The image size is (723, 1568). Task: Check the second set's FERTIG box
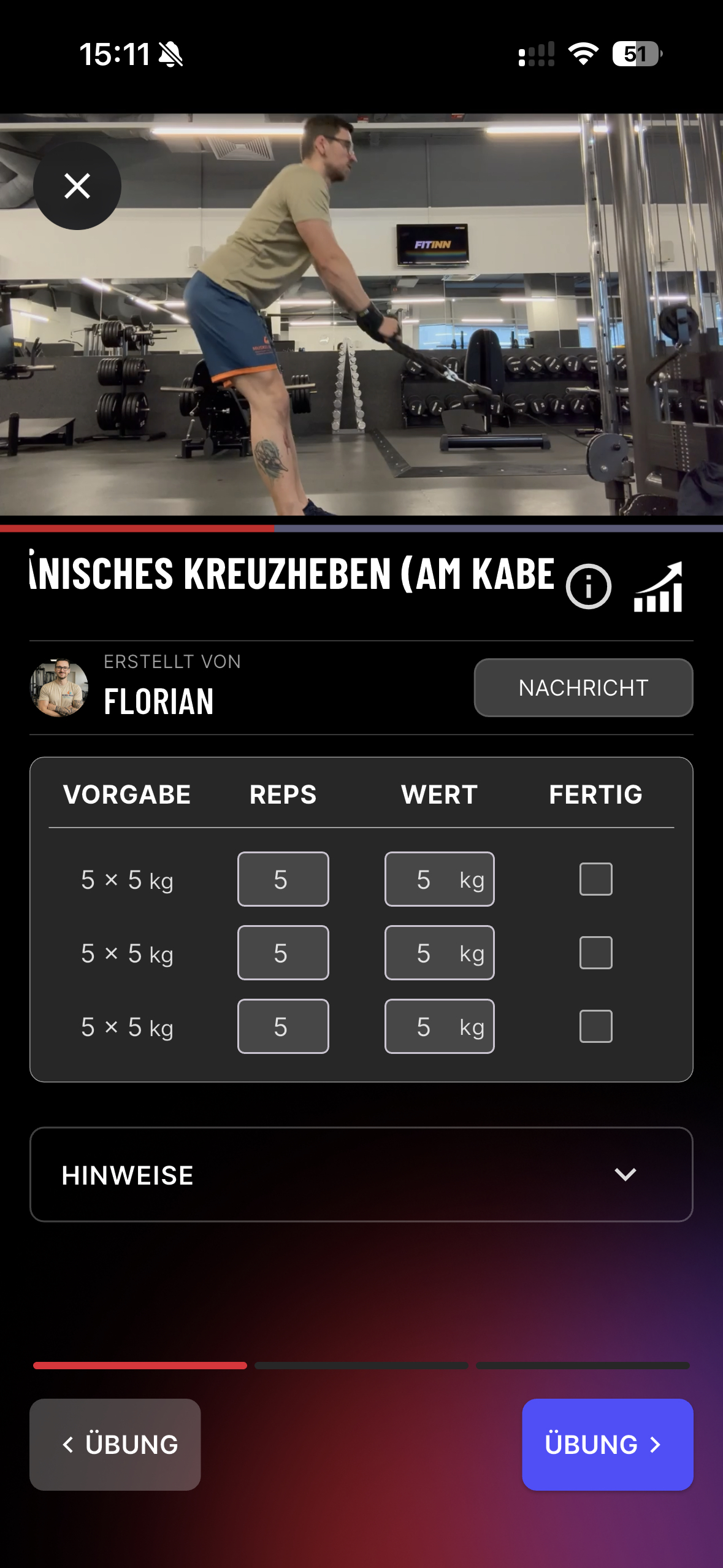(595, 953)
